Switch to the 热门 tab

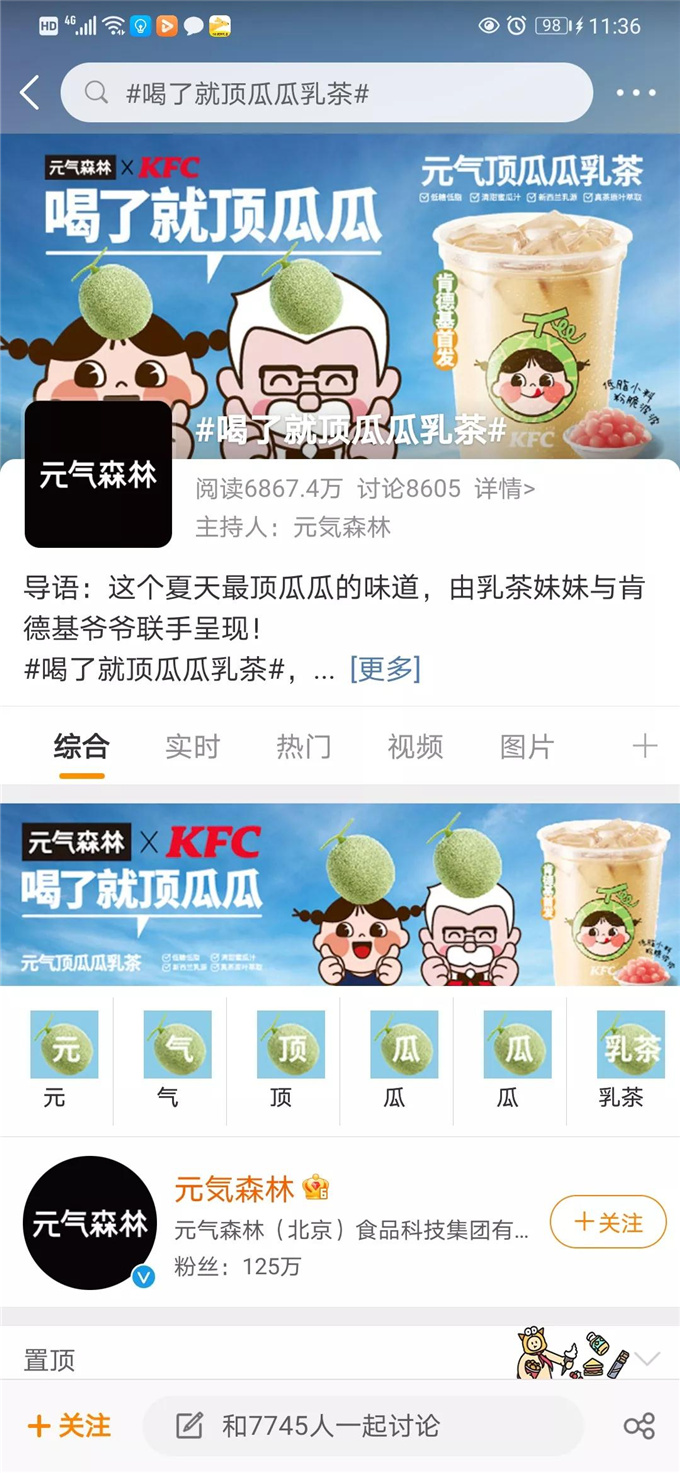tap(303, 746)
